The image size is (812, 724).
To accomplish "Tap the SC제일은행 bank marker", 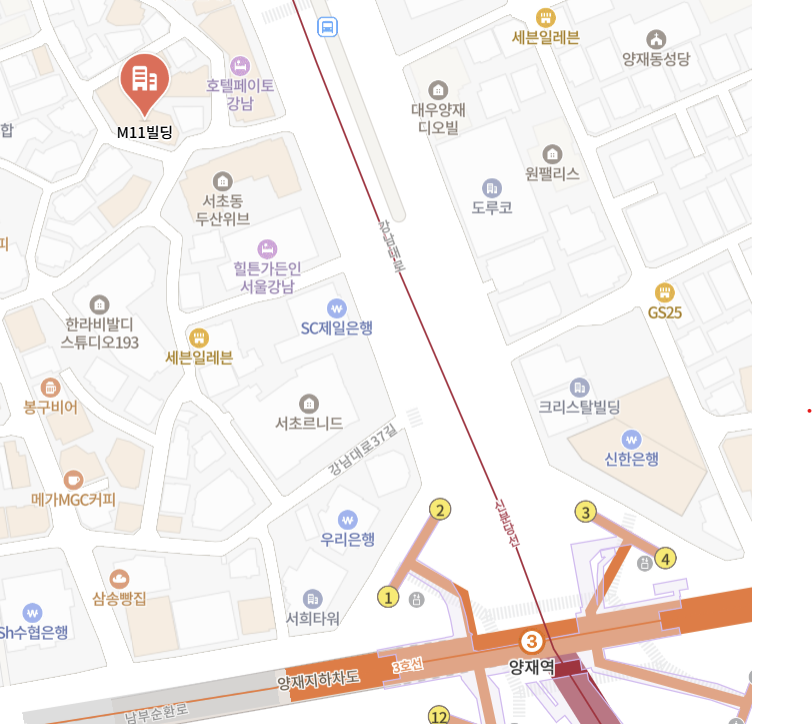I will click(x=336, y=308).
